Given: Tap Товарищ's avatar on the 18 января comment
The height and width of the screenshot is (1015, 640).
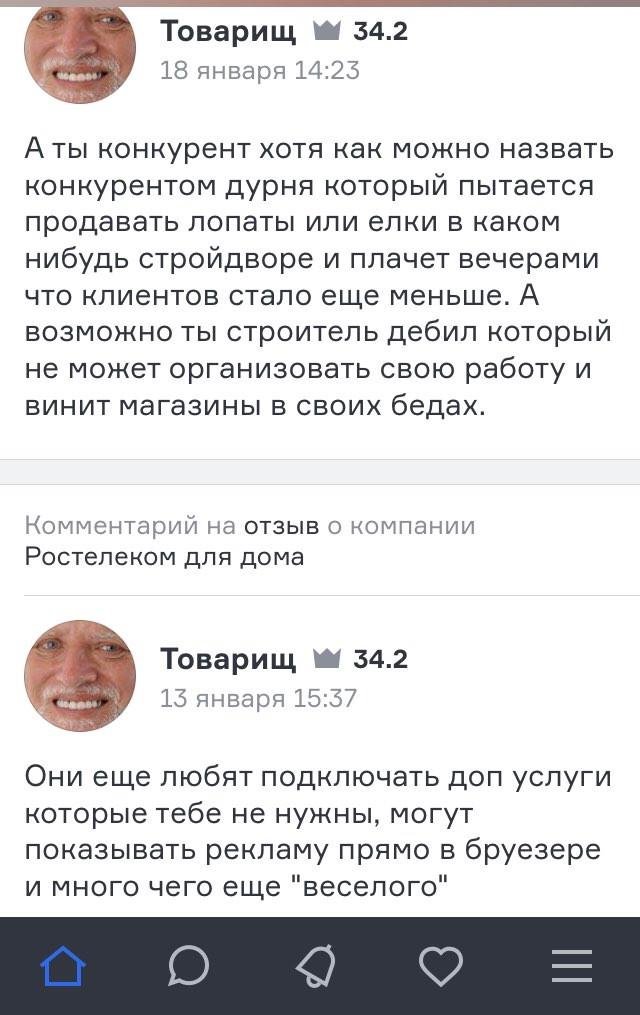Looking at the screenshot, I should (x=79, y=50).
